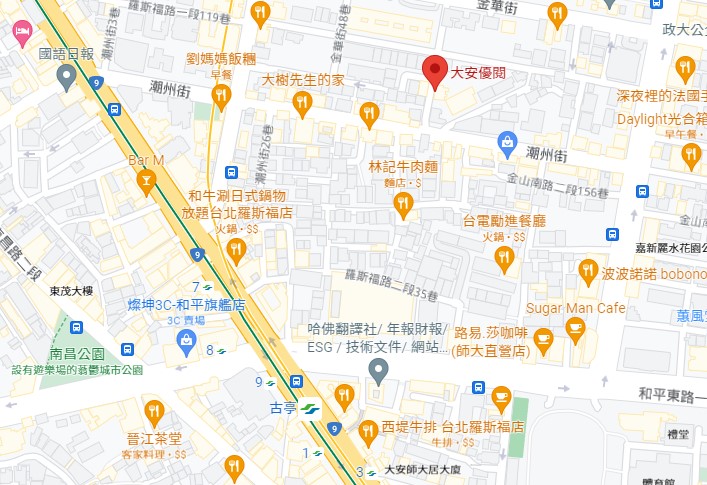
Task: Tap the red pin for 大安優閣
Action: click(434, 72)
